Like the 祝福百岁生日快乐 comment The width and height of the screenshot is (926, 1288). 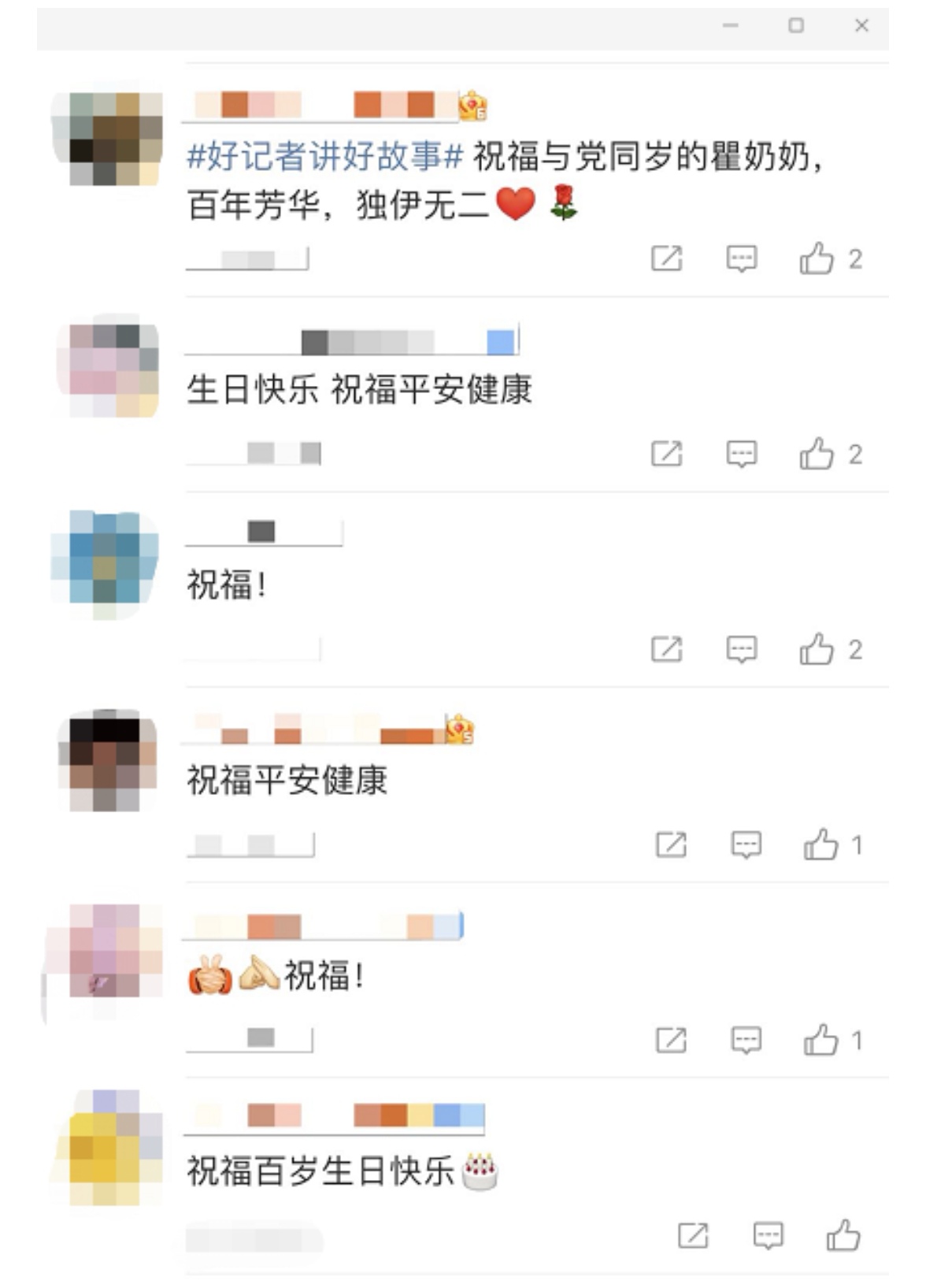[x=843, y=1236]
